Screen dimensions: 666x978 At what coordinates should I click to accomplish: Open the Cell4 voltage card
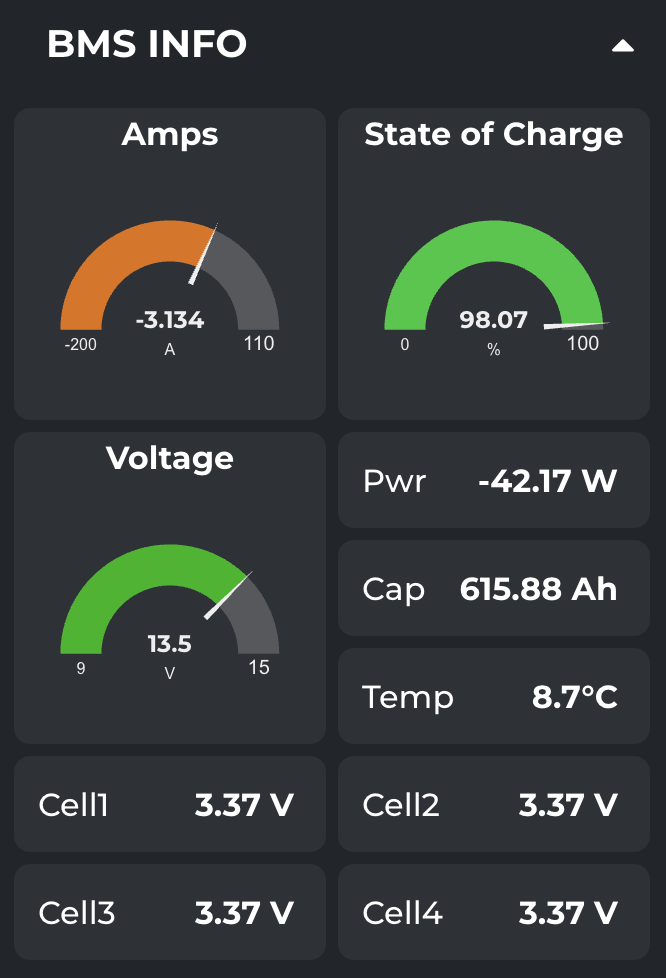494,912
